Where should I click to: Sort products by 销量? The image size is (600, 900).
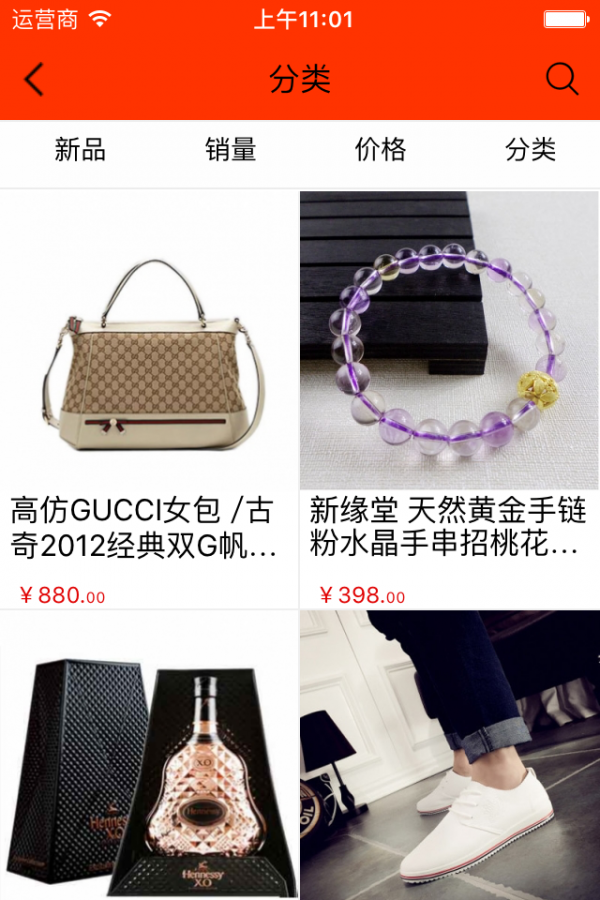tap(231, 150)
